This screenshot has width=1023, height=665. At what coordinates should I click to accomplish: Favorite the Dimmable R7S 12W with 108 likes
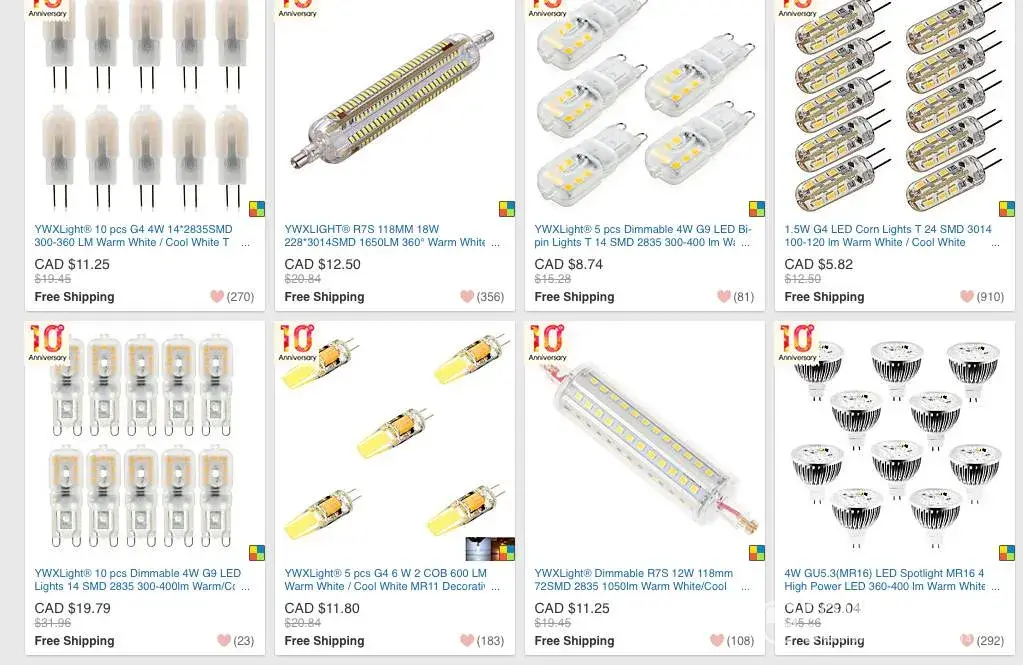tap(717, 641)
